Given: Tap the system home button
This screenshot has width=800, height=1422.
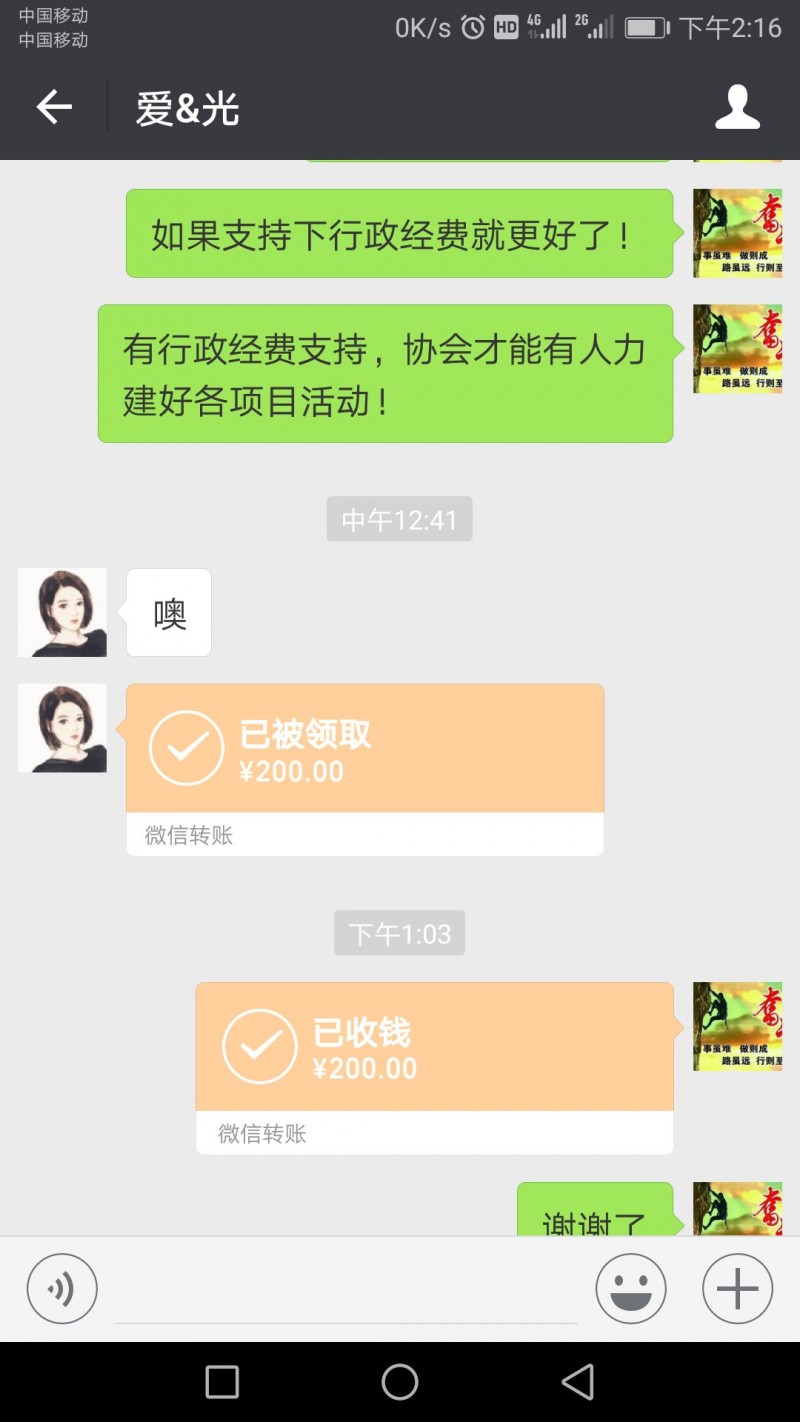Looking at the screenshot, I should click(x=399, y=1382).
